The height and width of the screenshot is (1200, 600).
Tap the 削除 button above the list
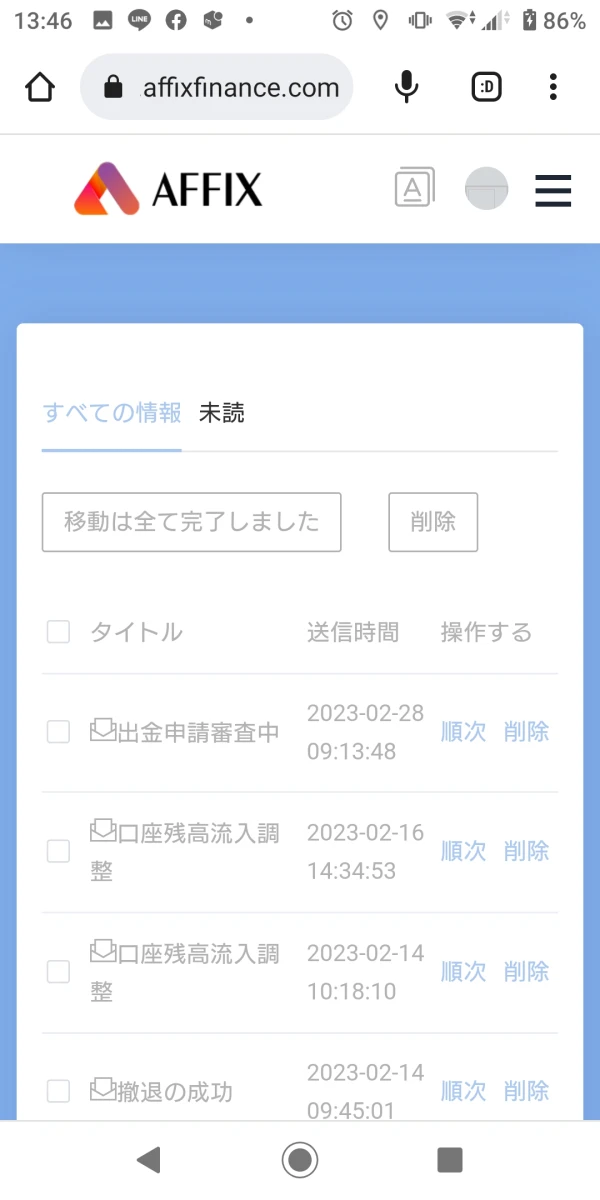pyautogui.click(x=432, y=522)
